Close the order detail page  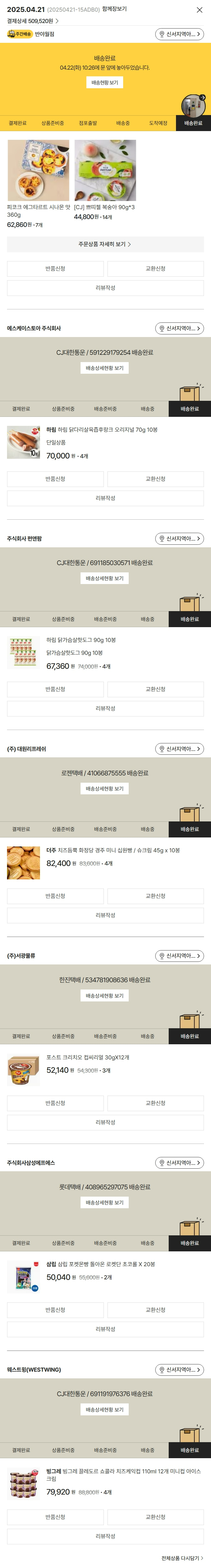point(199,10)
